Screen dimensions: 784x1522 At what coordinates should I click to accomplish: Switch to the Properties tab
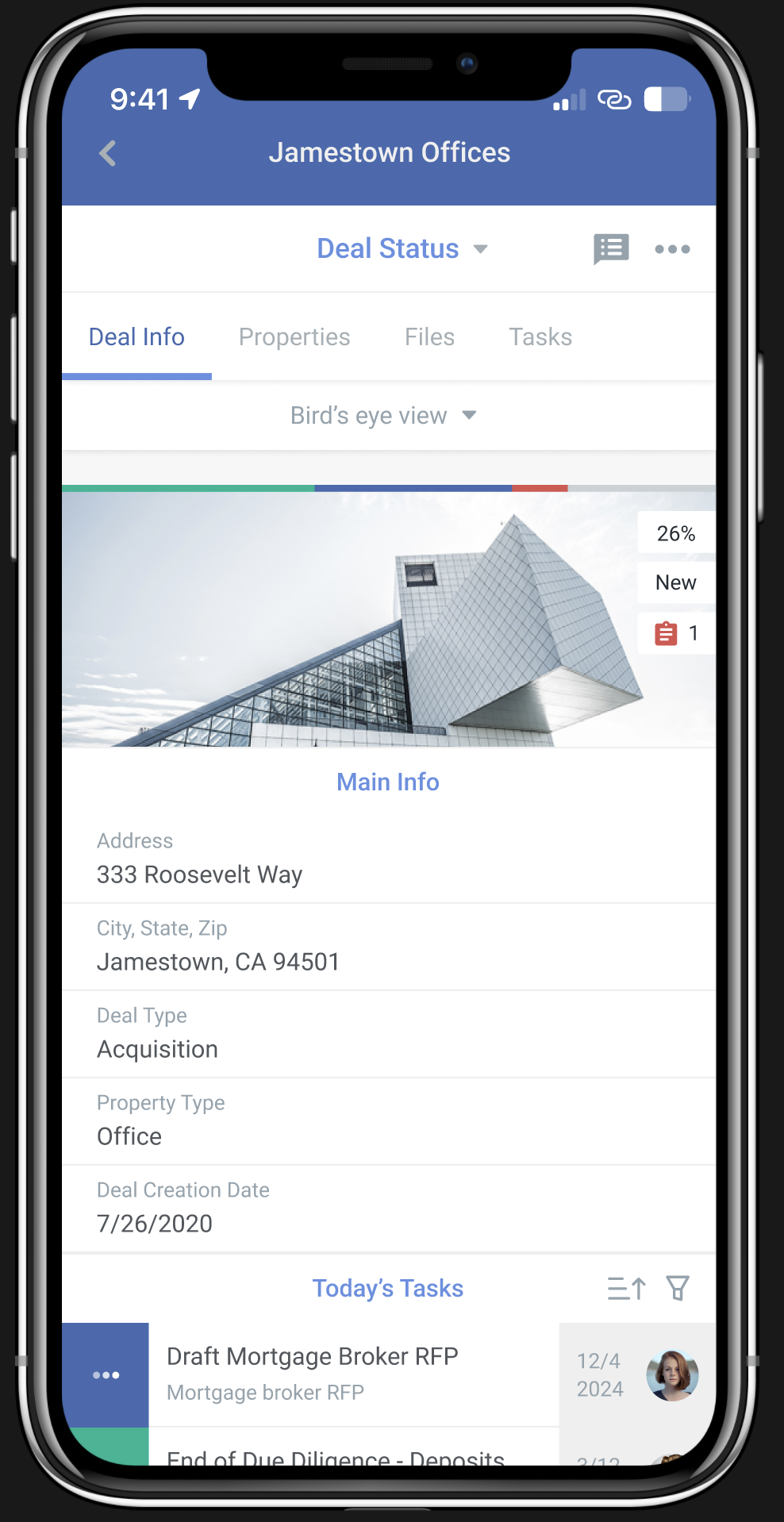[x=294, y=337]
